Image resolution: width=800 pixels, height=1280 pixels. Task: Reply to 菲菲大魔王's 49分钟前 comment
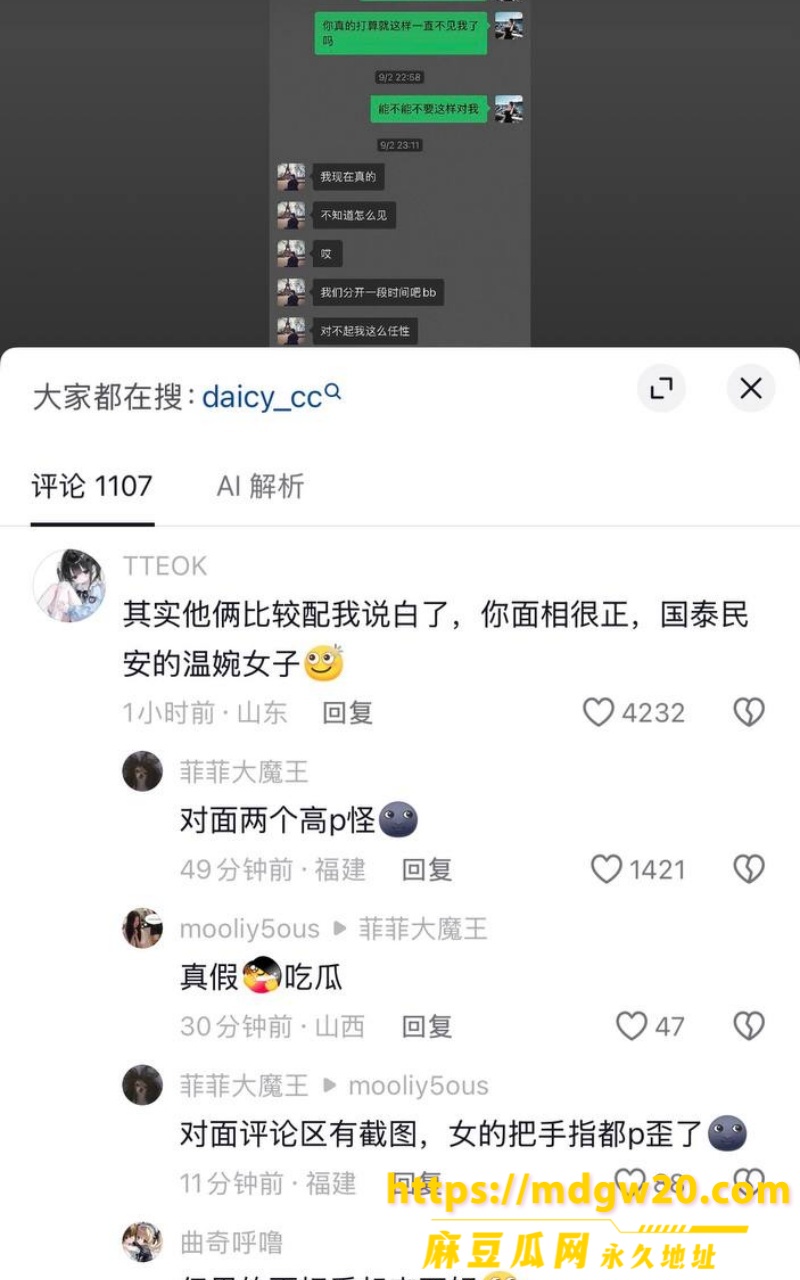click(x=427, y=869)
